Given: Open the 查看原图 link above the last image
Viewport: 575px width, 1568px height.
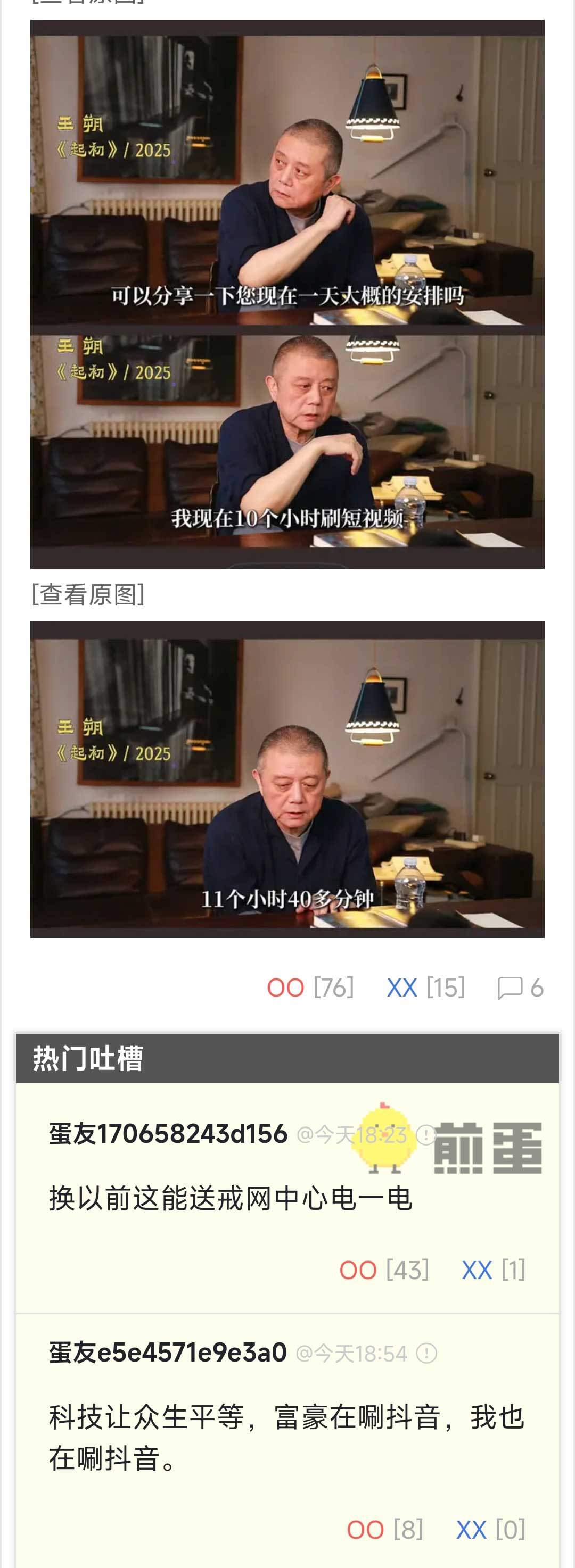Looking at the screenshot, I should pos(88,595).
